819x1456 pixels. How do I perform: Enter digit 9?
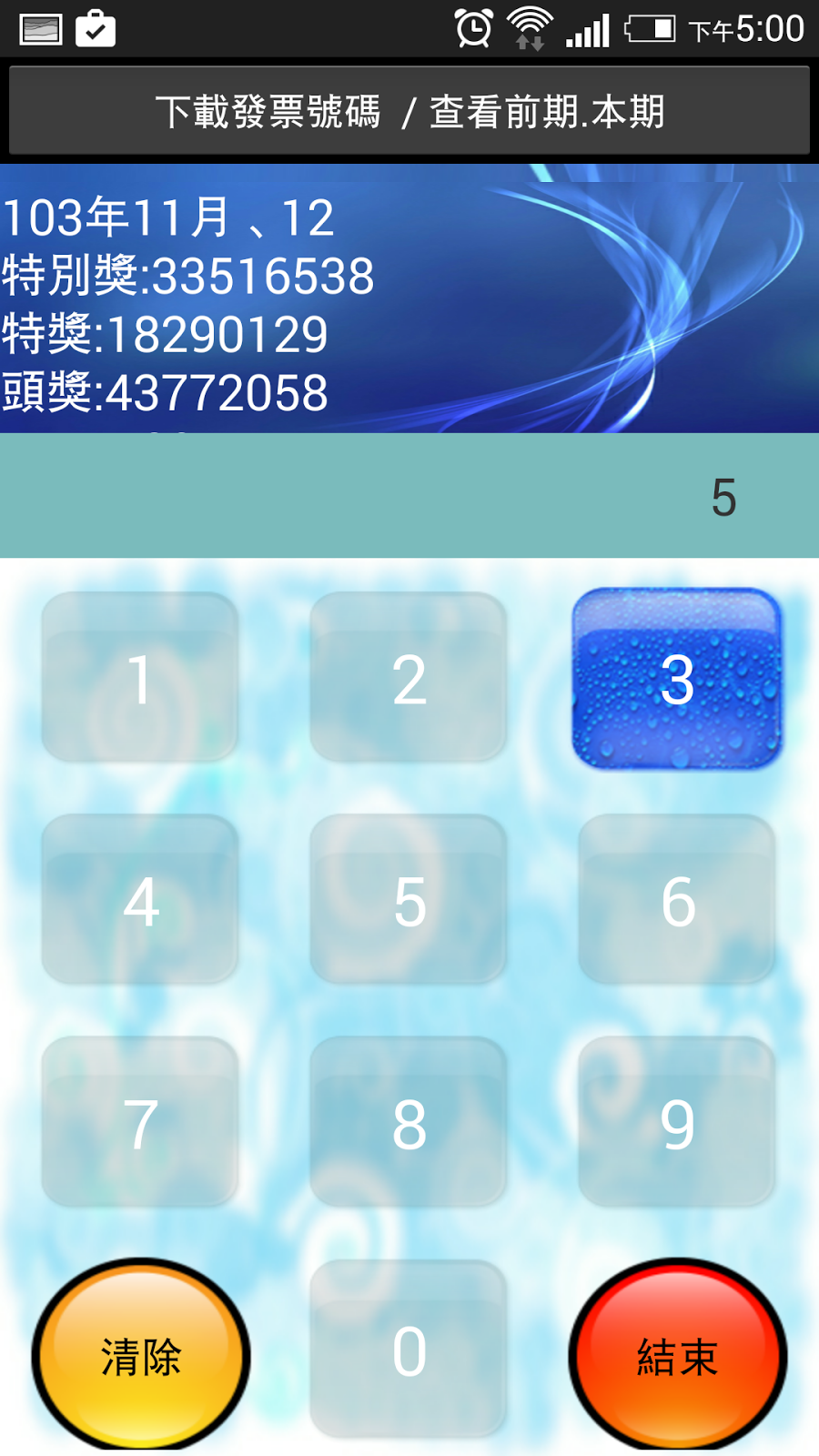[677, 1122]
